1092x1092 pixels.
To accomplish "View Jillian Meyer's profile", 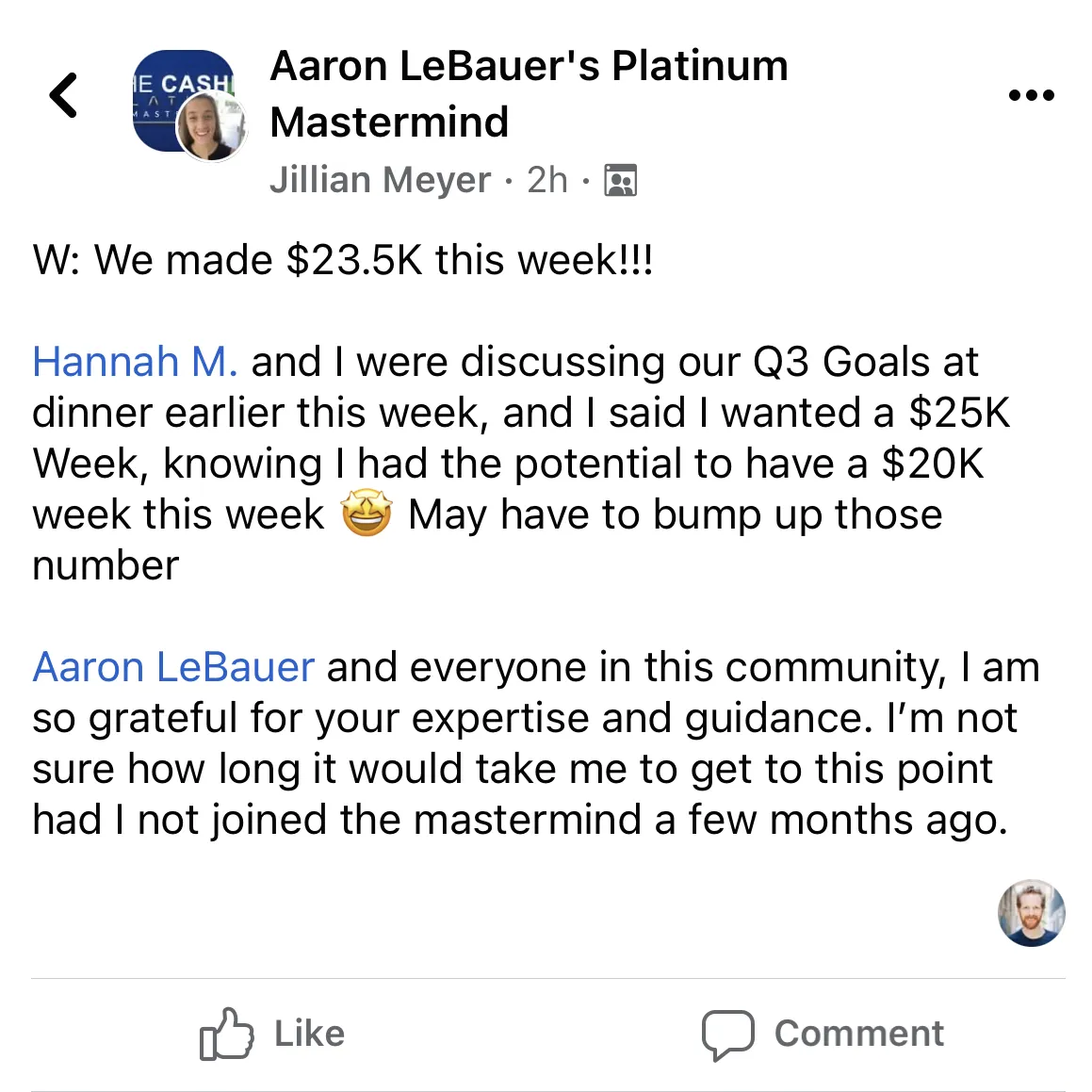I will pos(380,179).
